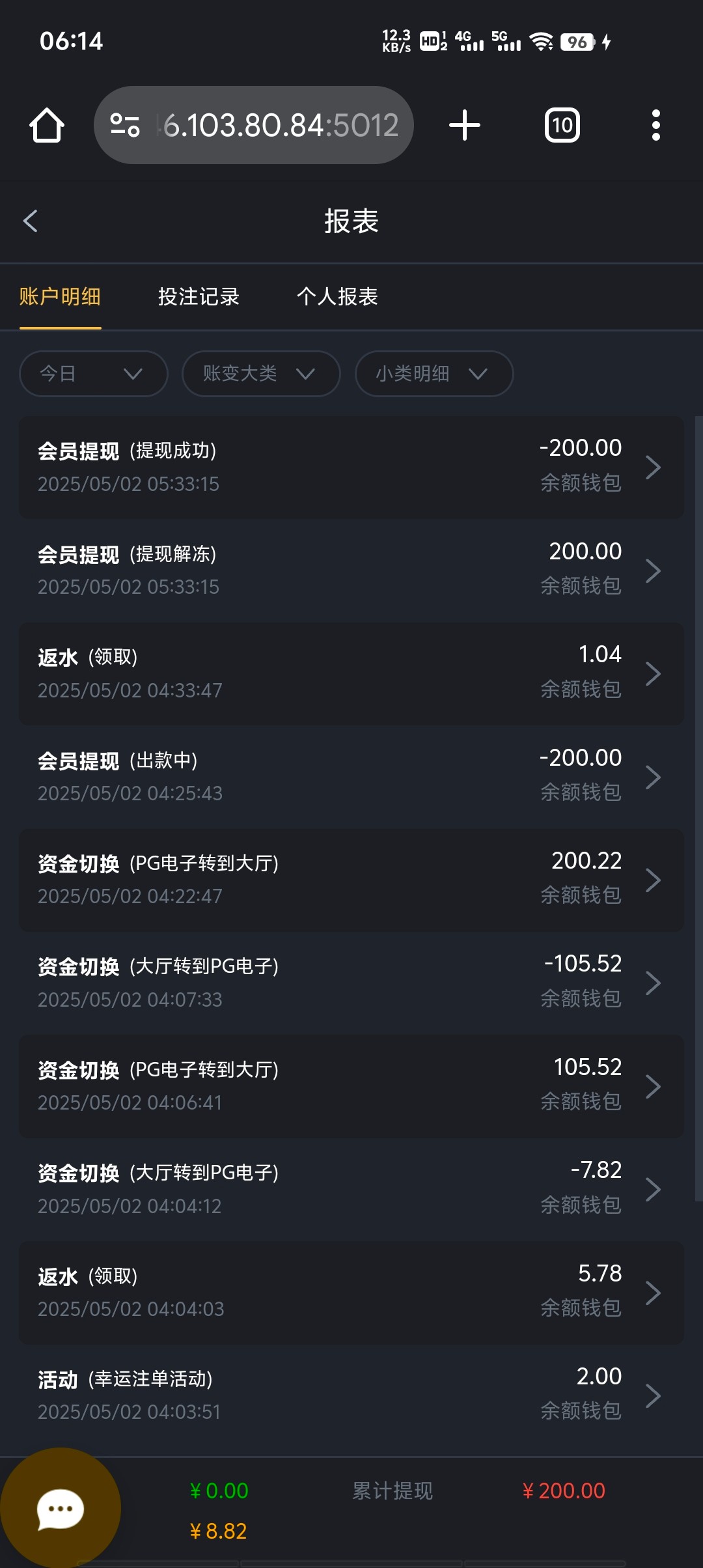Switch to the 个人报表 tab
The image size is (703, 1568).
coord(337,297)
